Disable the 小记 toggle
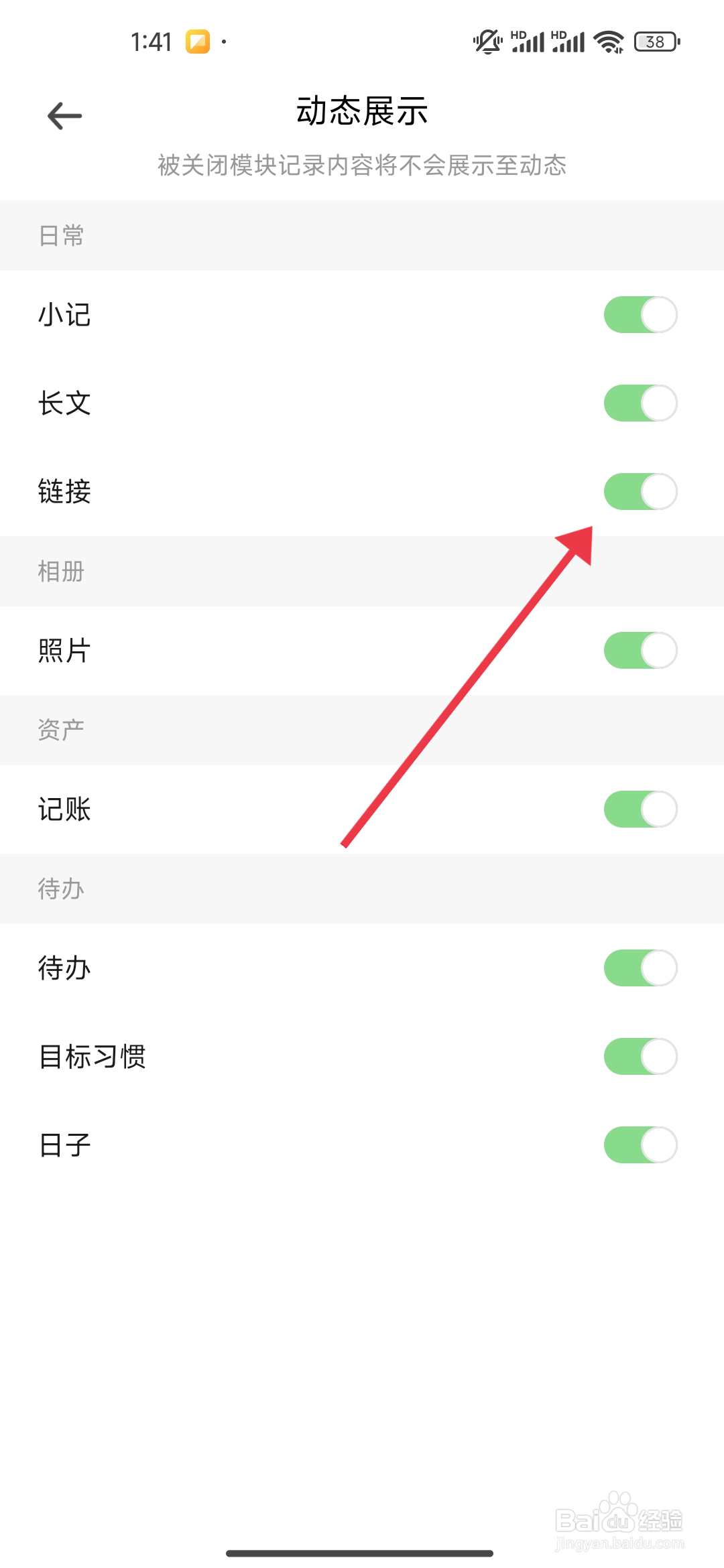This screenshot has height=1568, width=724. 640,314
